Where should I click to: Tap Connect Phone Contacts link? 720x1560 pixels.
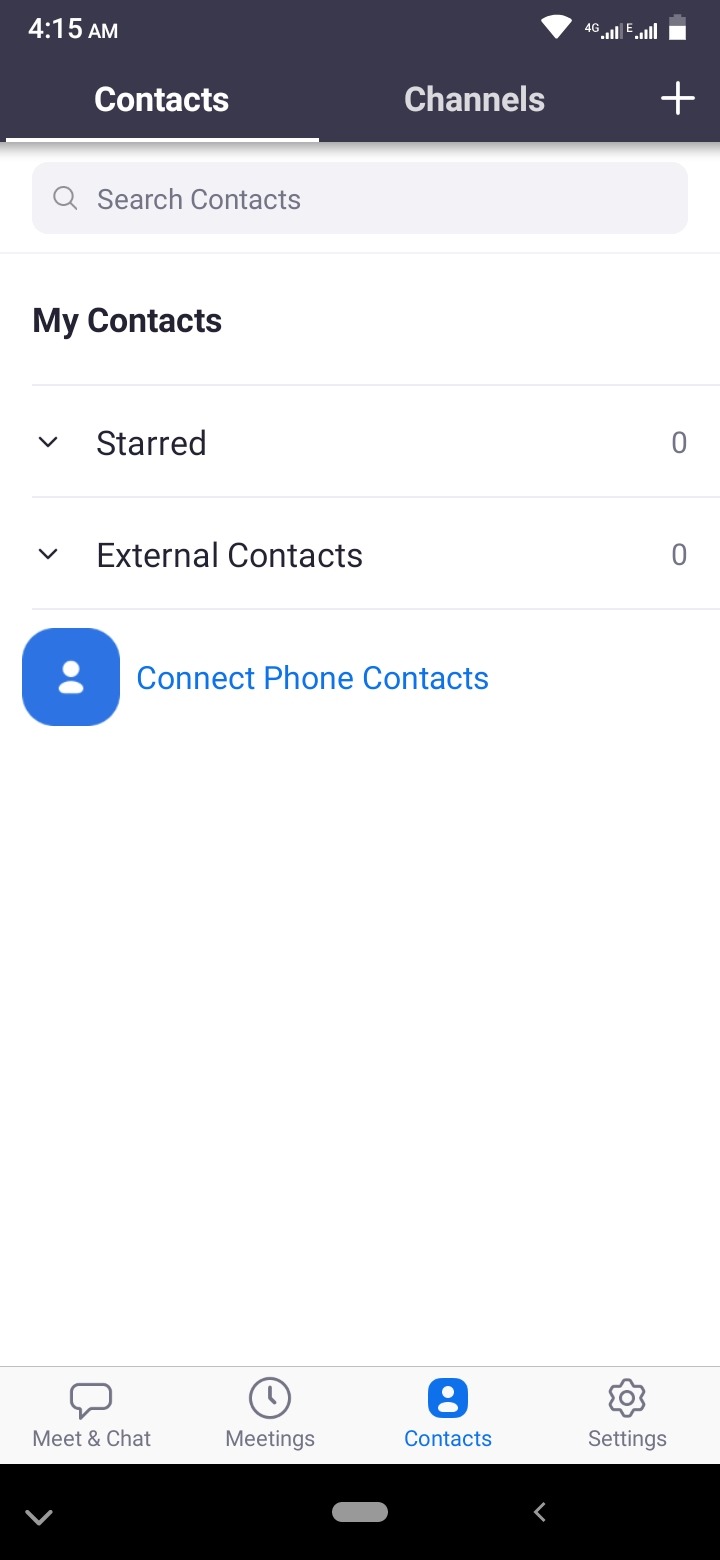312,678
